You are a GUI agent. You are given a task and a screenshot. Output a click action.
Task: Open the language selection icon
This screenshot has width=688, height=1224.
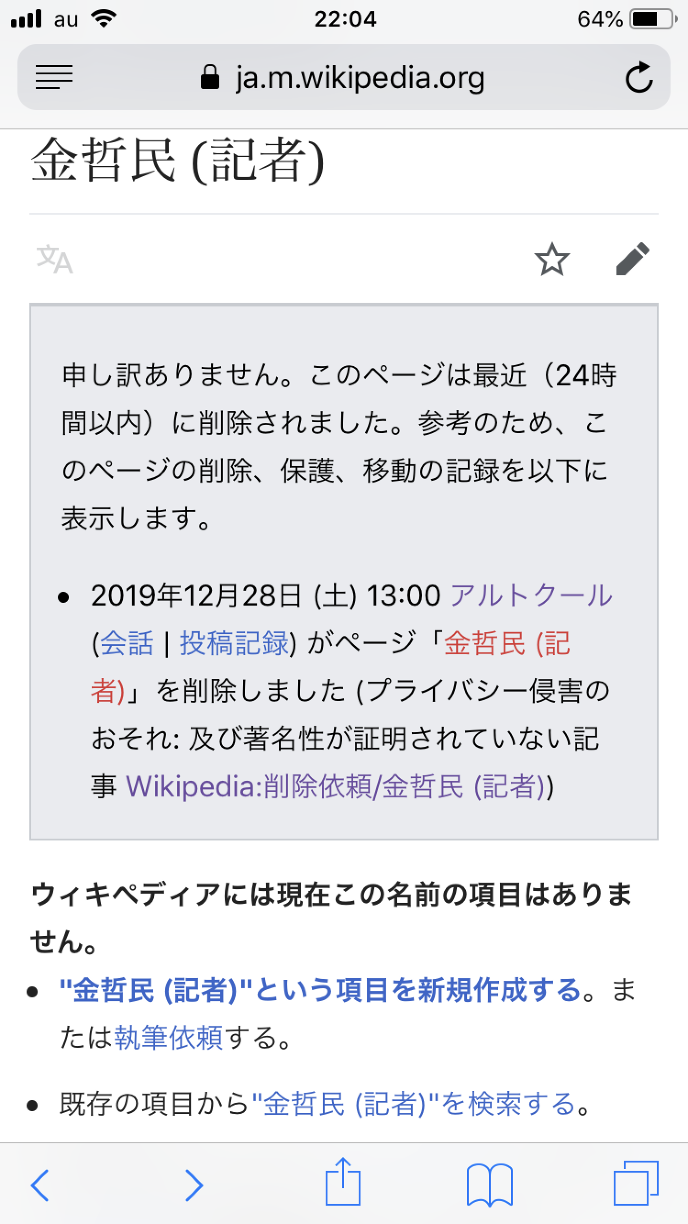click(x=55, y=259)
